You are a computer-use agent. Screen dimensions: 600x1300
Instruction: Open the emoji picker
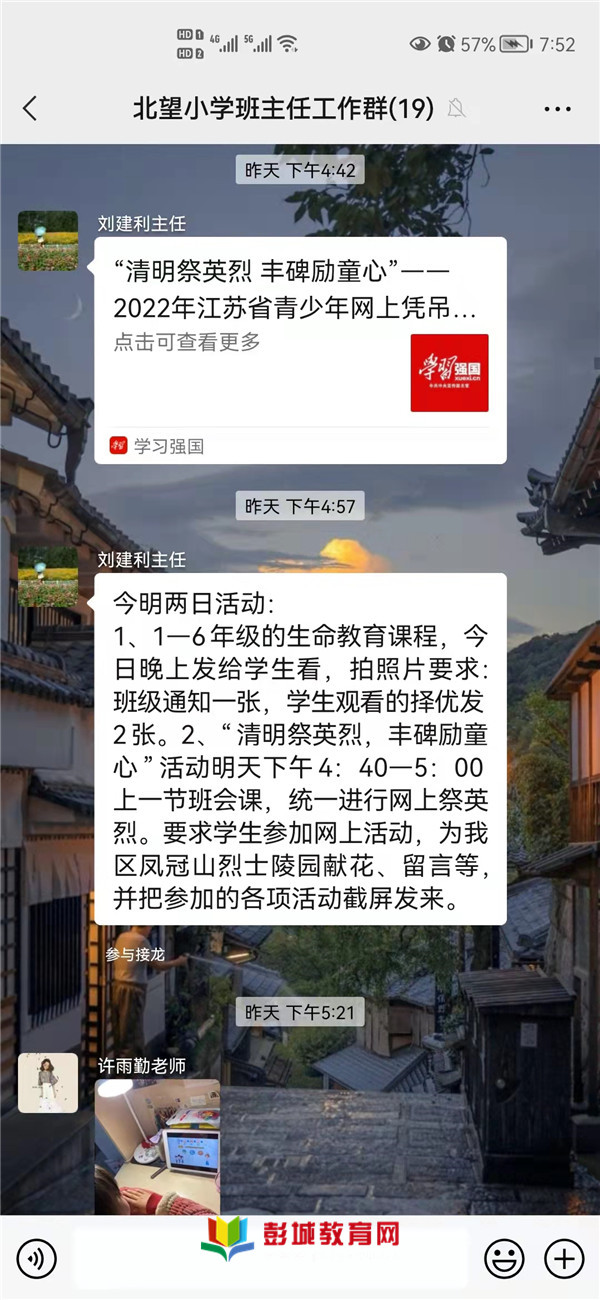(504, 1258)
